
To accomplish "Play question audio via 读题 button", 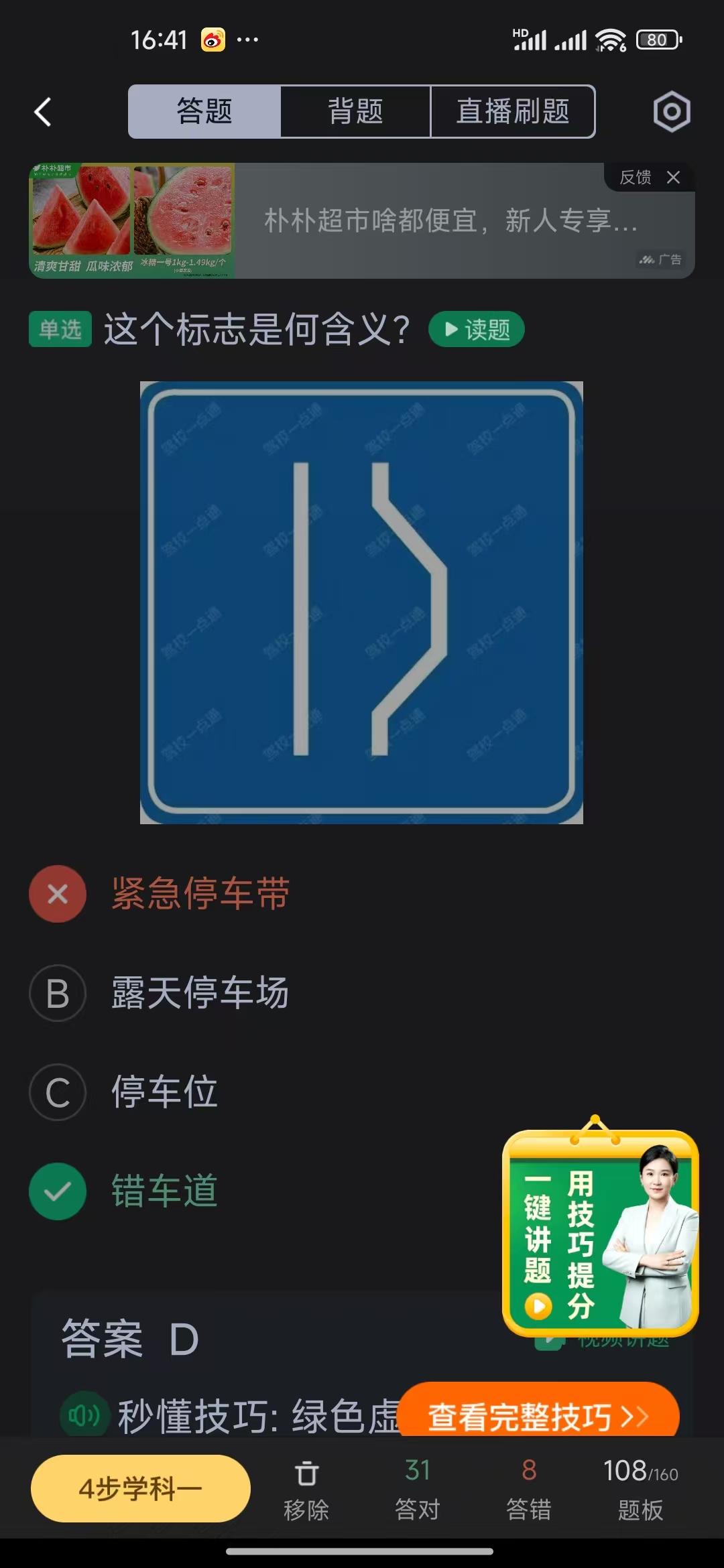I will tap(476, 329).
